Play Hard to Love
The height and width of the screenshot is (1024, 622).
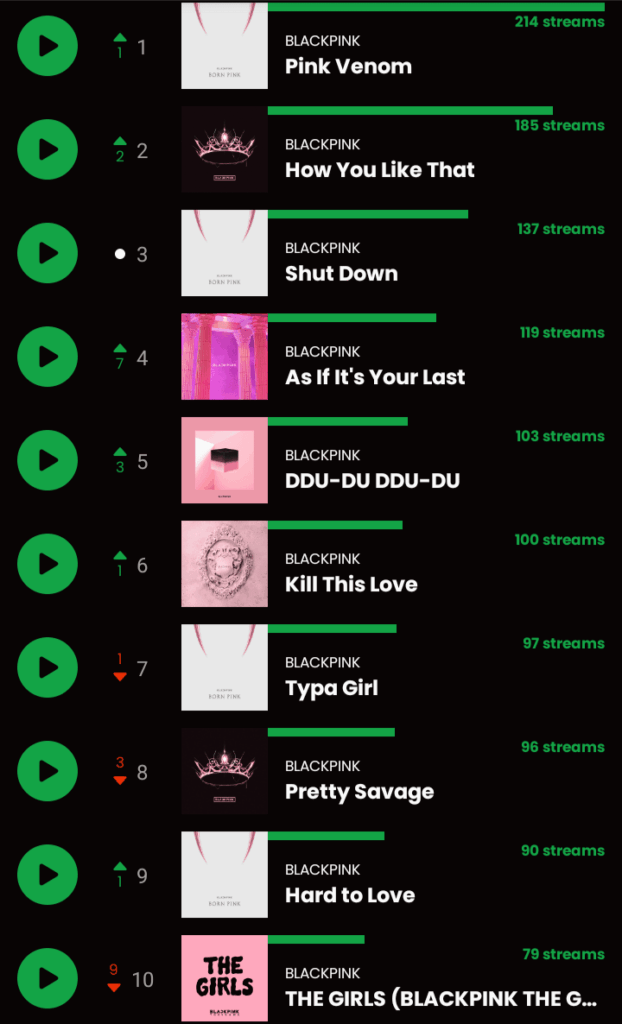coord(47,874)
